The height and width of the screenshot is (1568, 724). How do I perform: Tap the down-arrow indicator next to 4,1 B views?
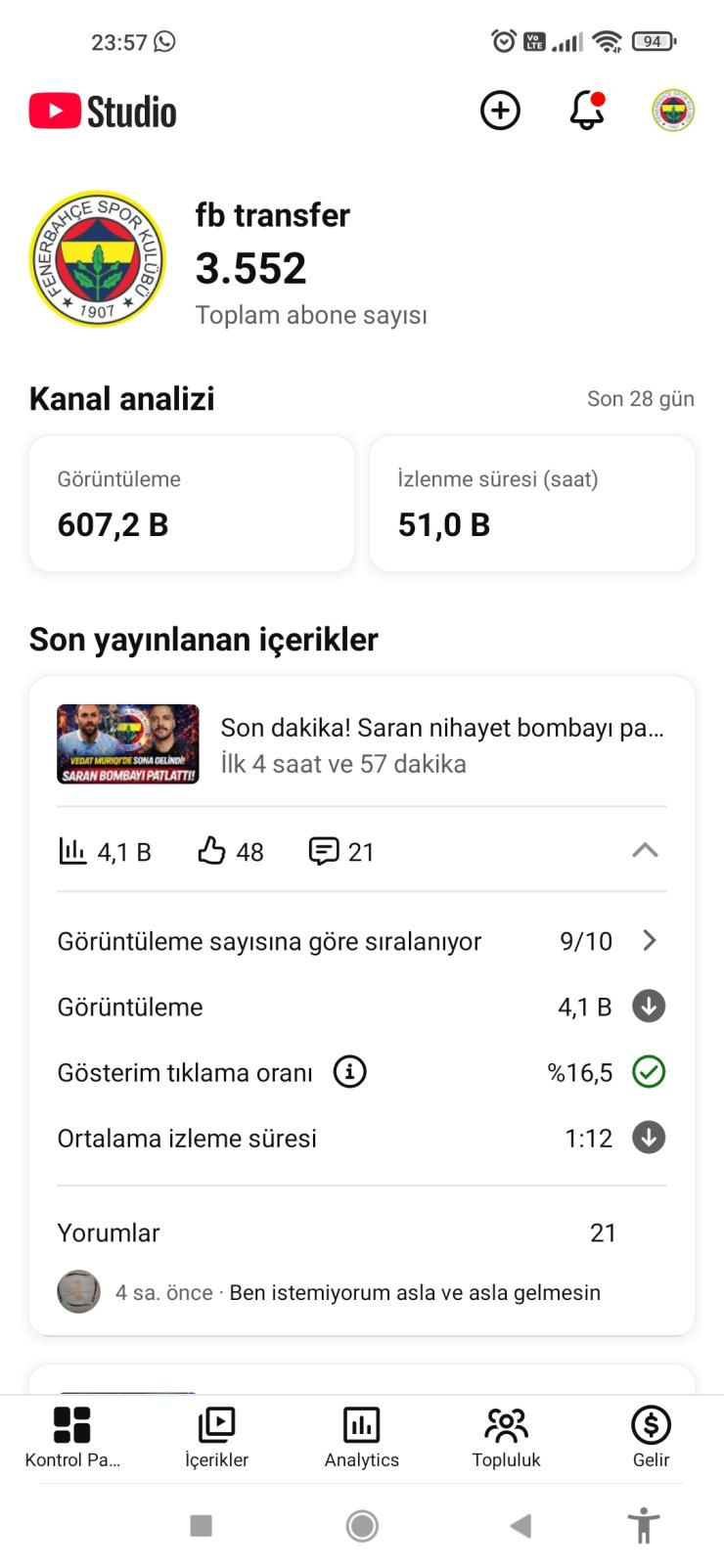[648, 1006]
